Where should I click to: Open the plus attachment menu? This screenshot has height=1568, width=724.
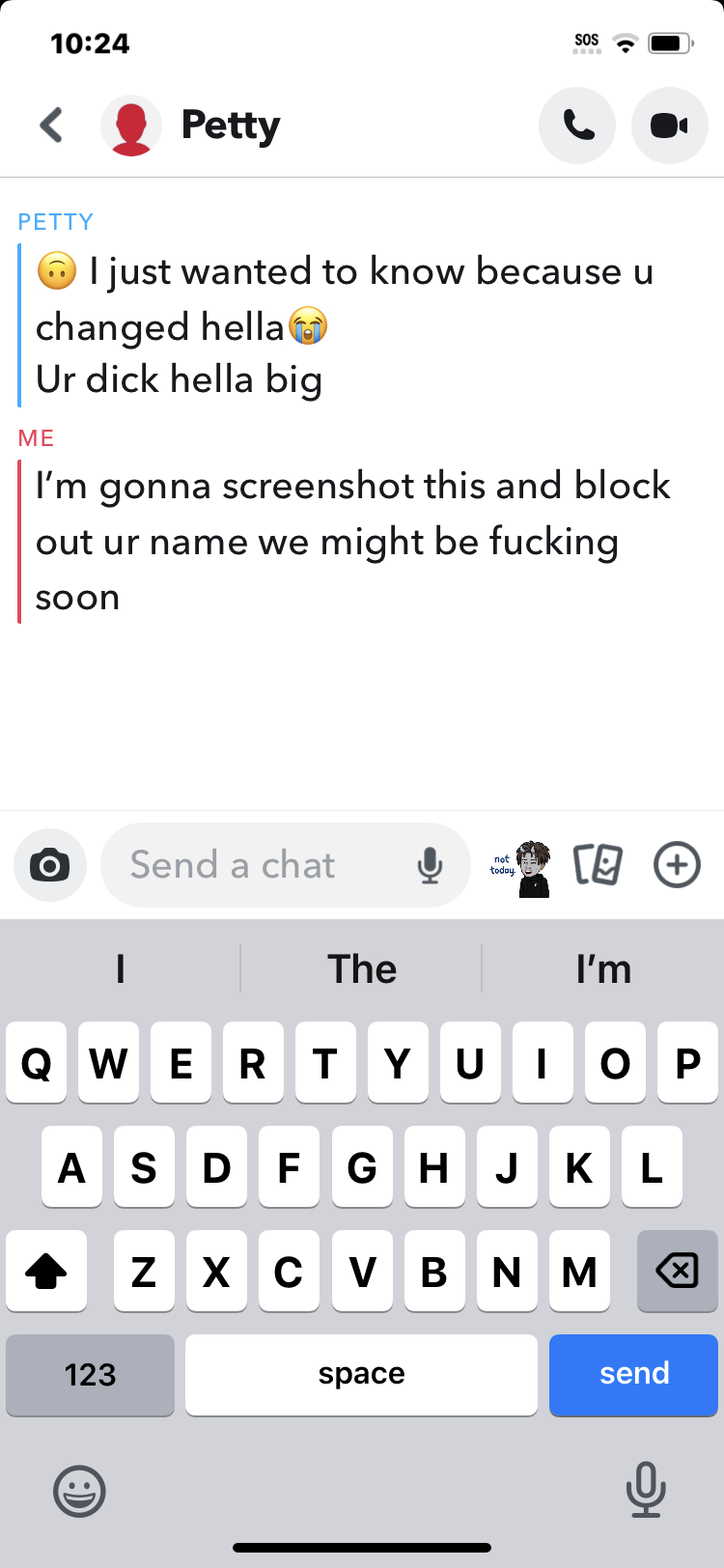pyautogui.click(x=677, y=864)
